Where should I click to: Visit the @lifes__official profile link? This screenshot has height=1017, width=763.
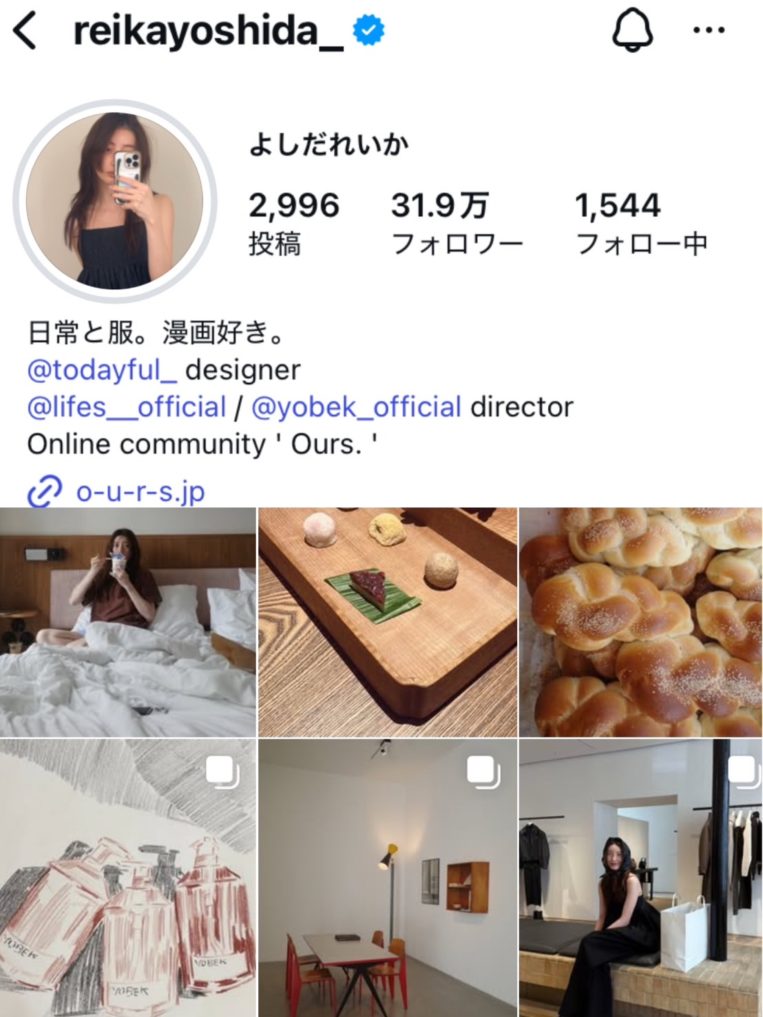126,407
